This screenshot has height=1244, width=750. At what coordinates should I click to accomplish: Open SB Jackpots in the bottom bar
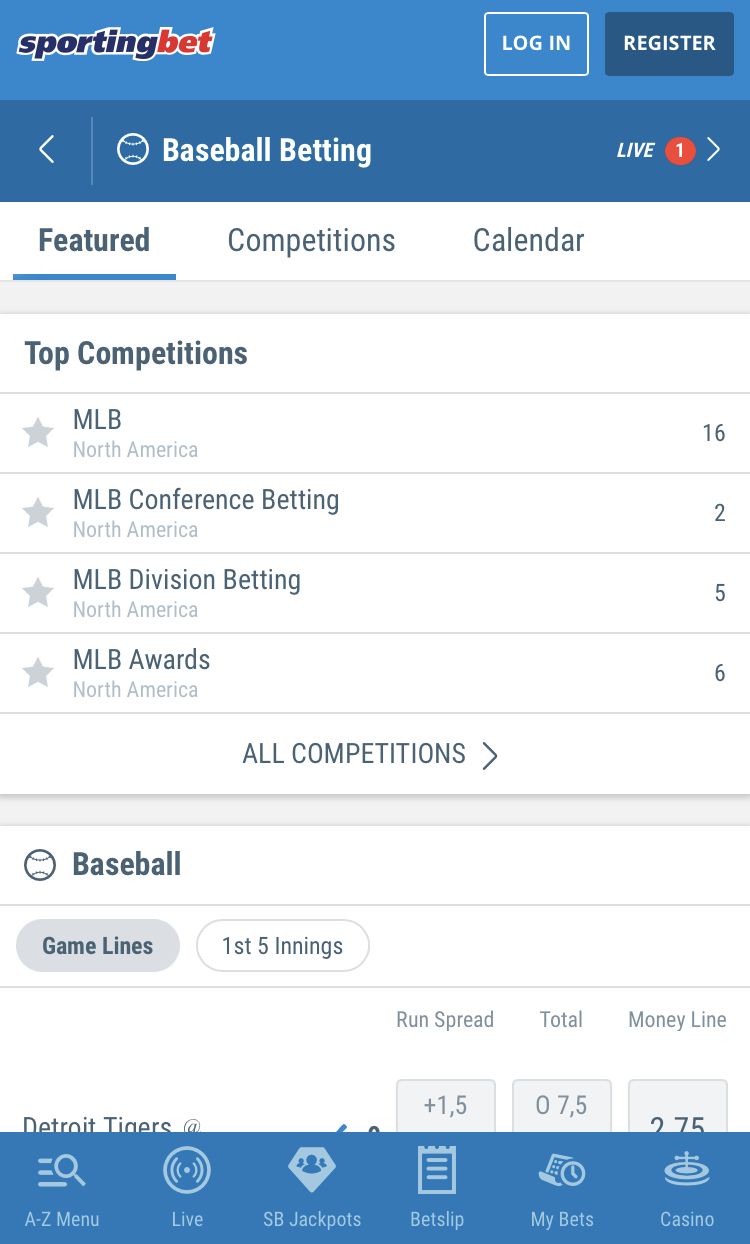pos(312,1188)
